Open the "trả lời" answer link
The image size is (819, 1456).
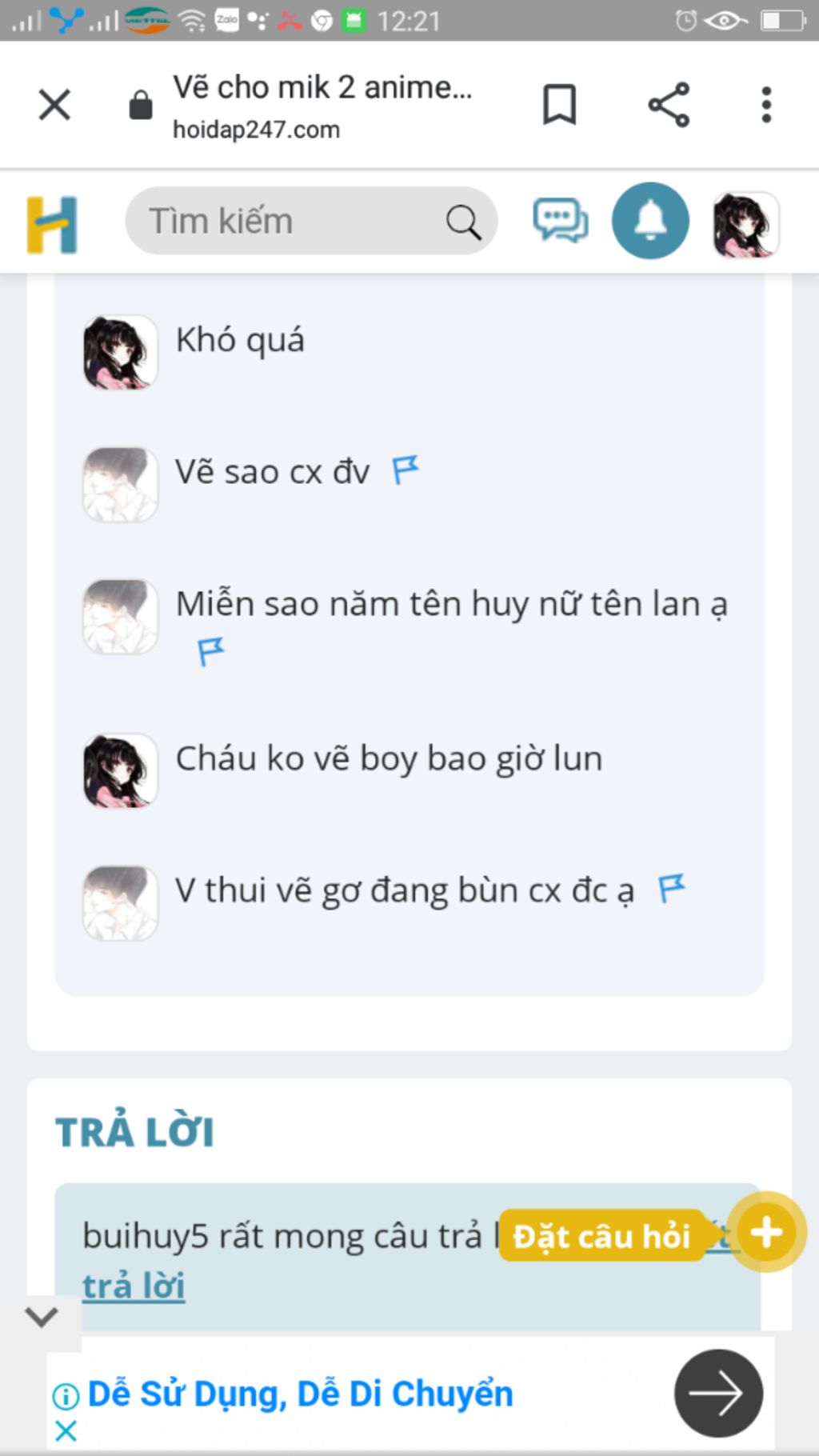click(x=134, y=1286)
